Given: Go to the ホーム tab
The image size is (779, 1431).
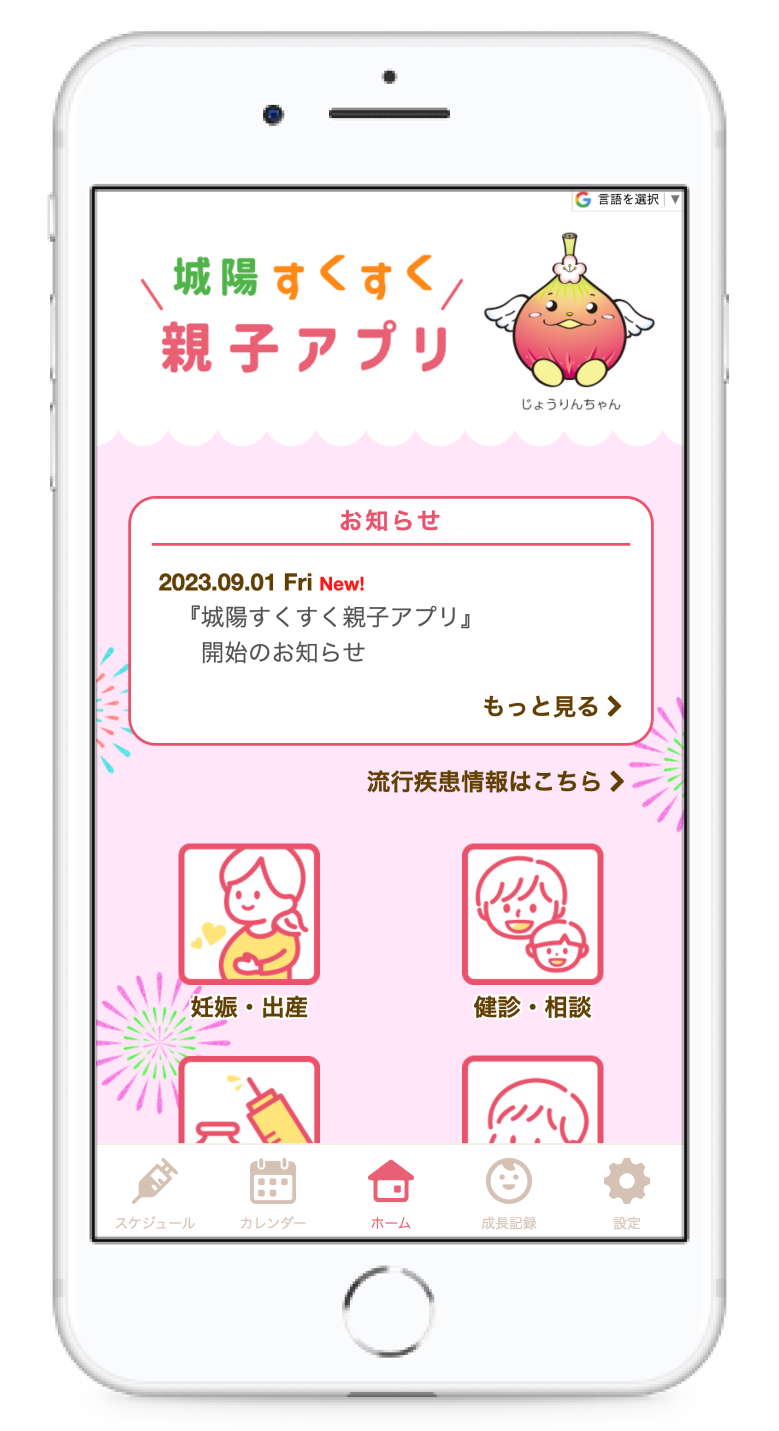Looking at the screenshot, I should 390,1194.
